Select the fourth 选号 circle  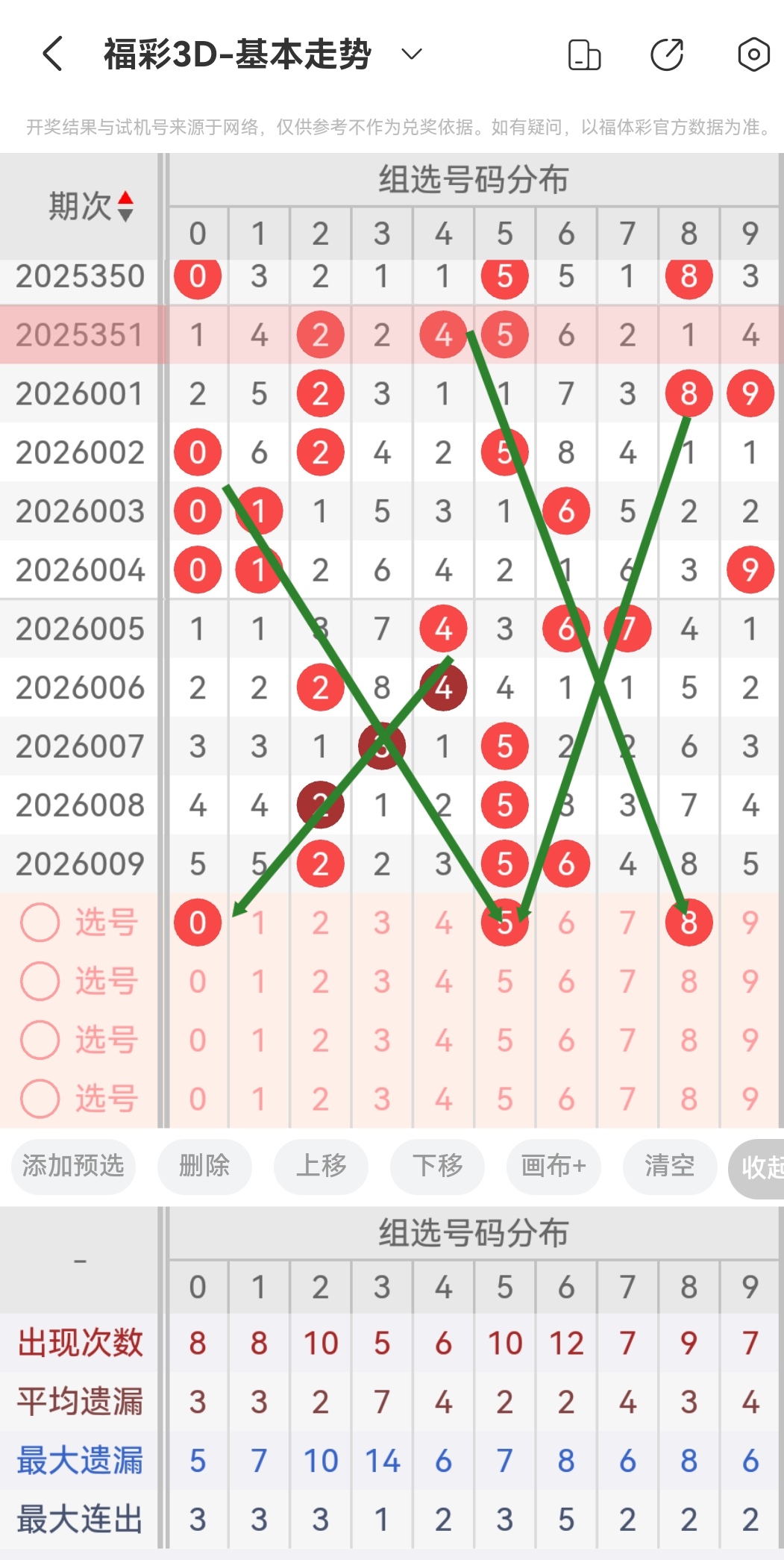[40, 1099]
